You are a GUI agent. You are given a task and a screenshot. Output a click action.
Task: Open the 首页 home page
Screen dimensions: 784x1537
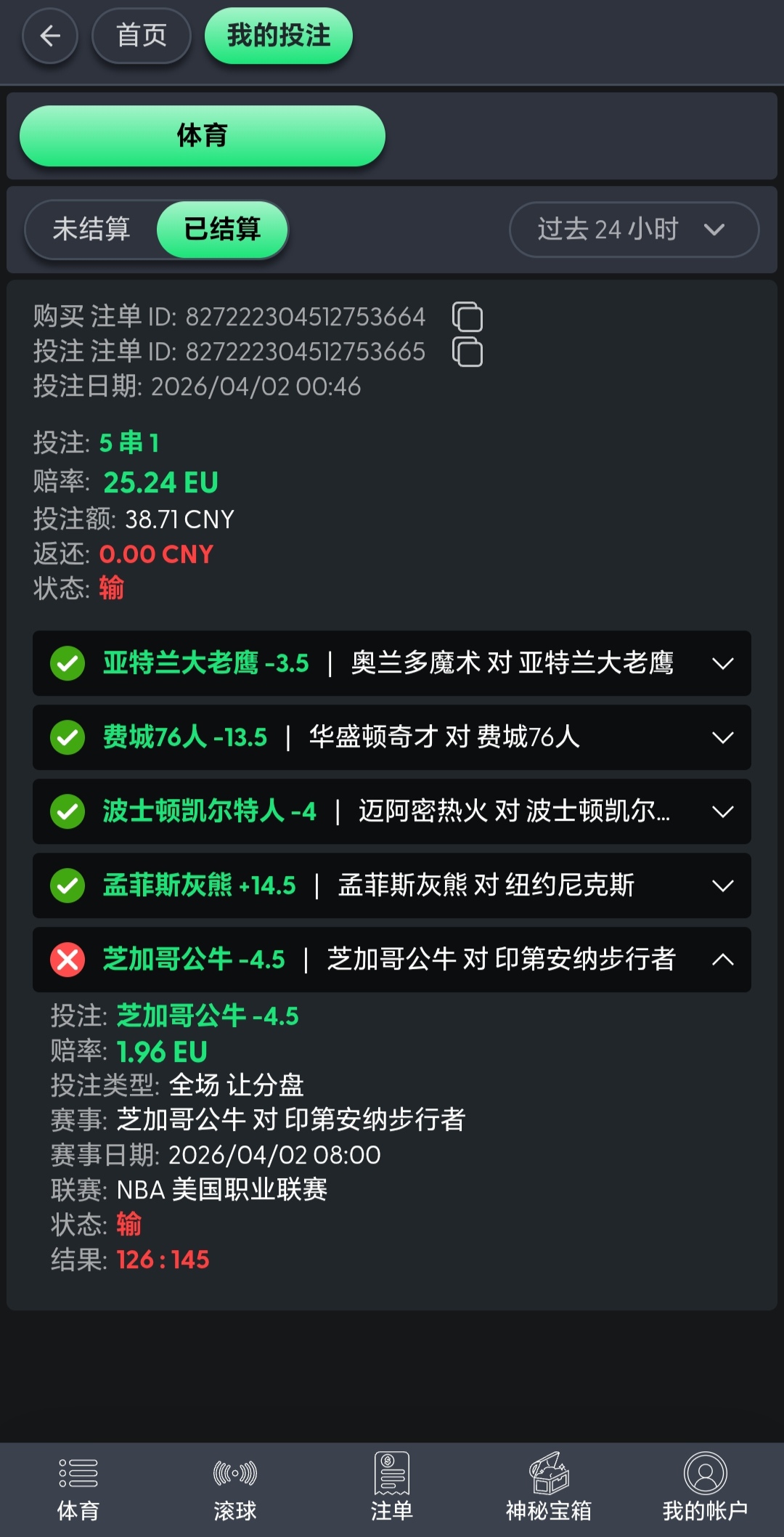pos(142,36)
